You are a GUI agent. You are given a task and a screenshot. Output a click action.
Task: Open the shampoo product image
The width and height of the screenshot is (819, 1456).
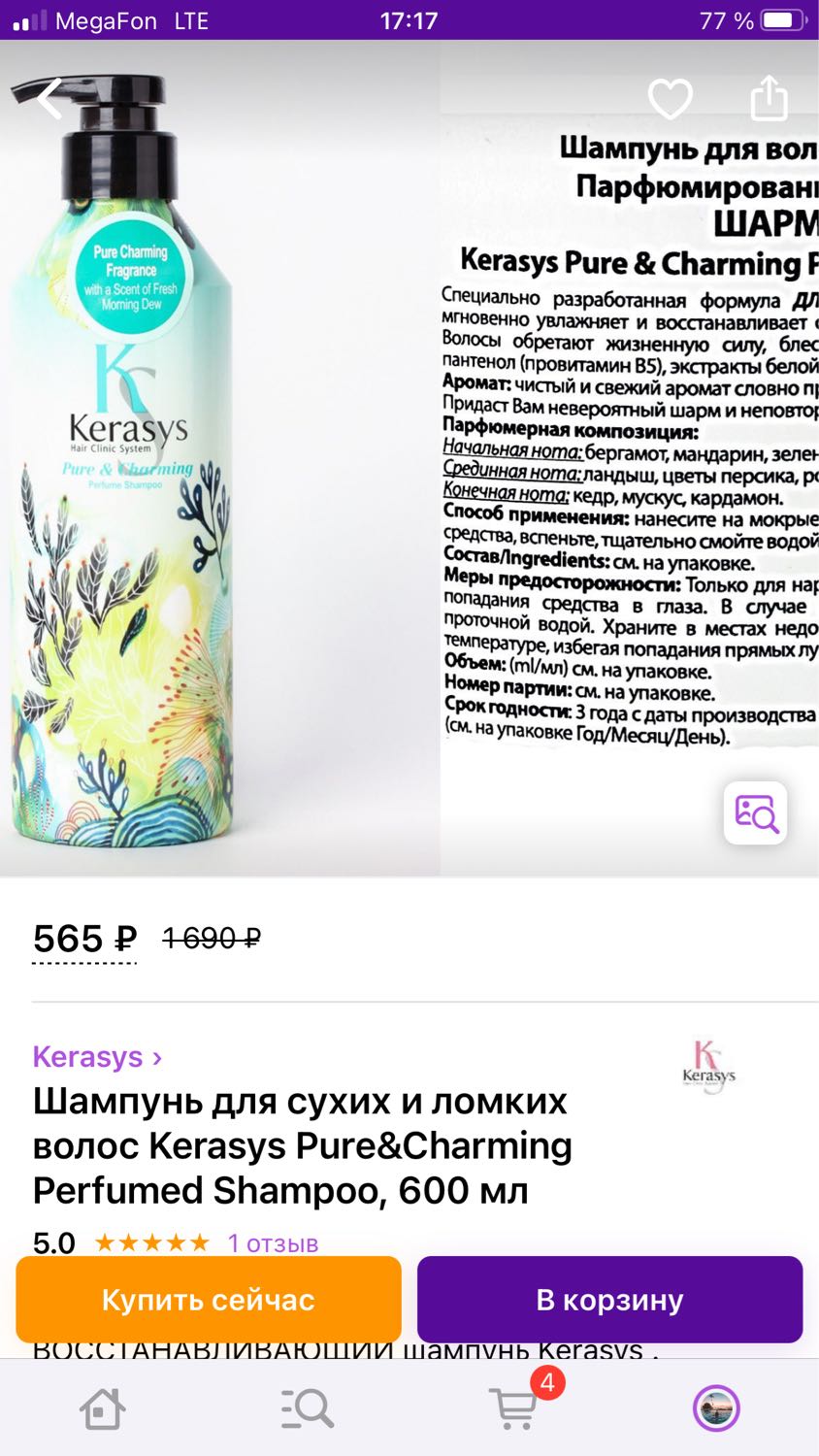pos(409,458)
